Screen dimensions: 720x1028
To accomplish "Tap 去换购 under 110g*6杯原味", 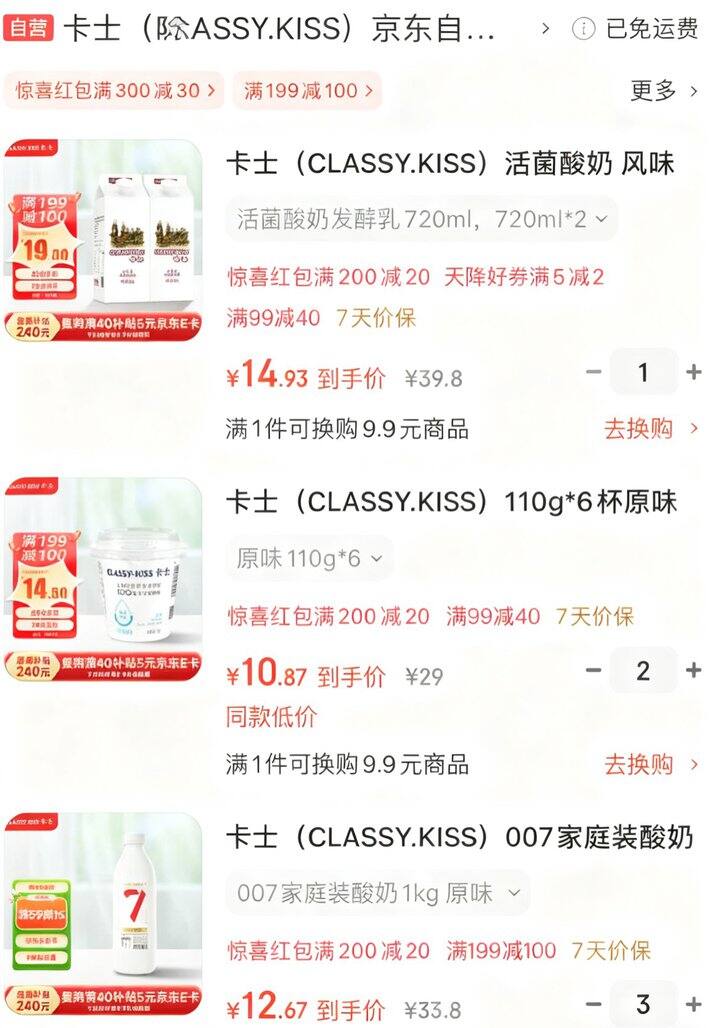I will pos(651,765).
